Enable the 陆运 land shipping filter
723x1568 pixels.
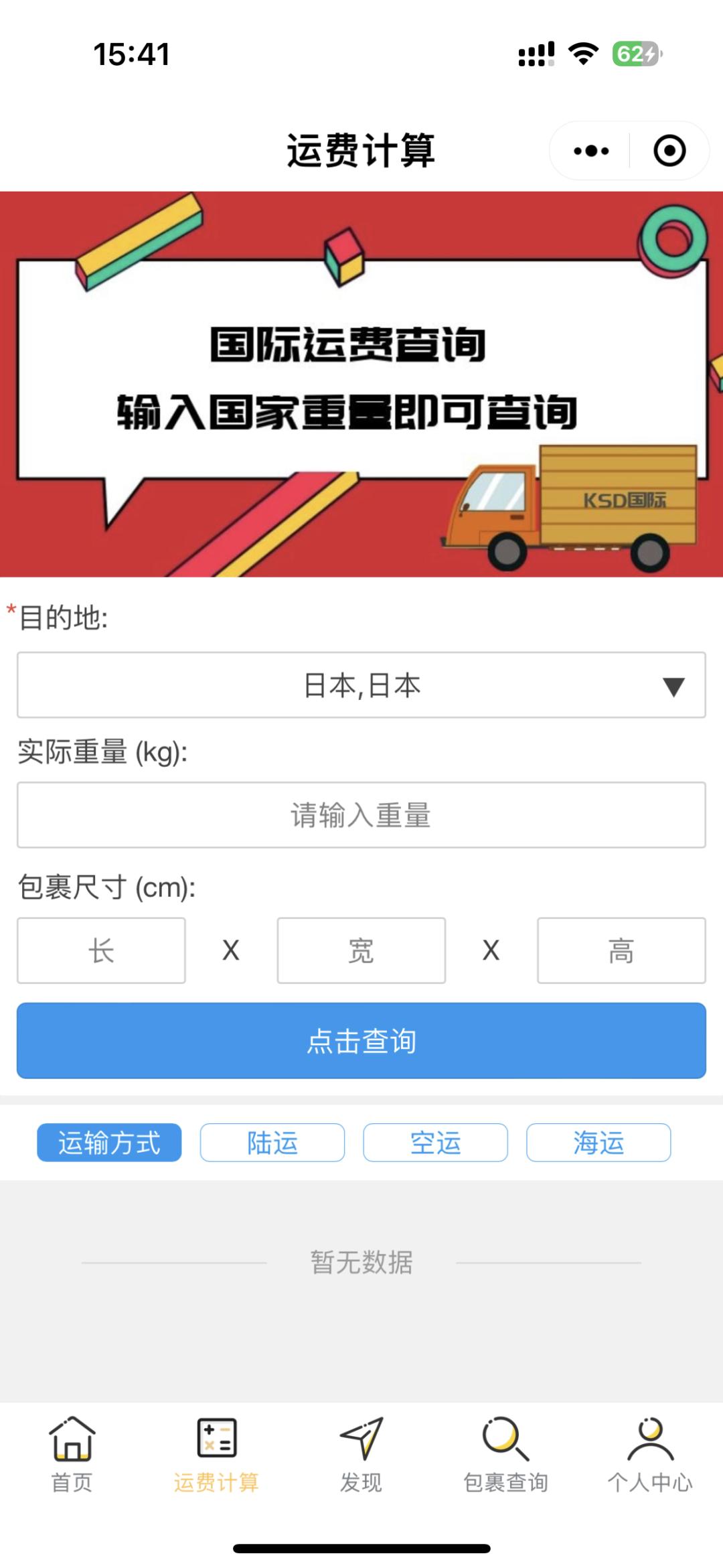[x=271, y=1142]
